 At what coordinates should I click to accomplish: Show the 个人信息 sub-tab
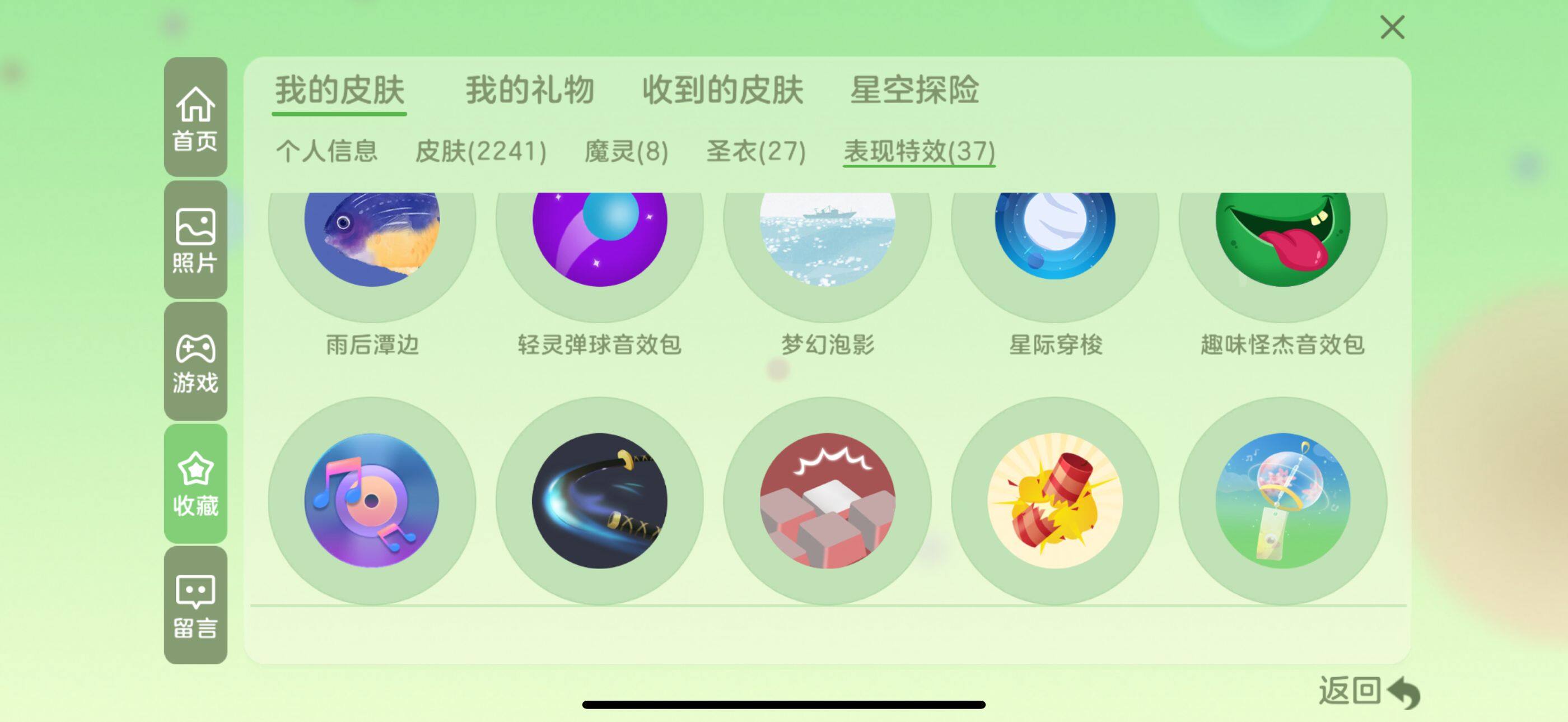[327, 151]
